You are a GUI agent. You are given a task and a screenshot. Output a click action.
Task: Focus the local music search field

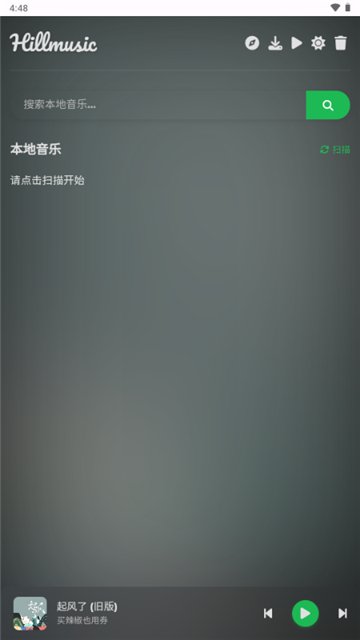(158, 105)
